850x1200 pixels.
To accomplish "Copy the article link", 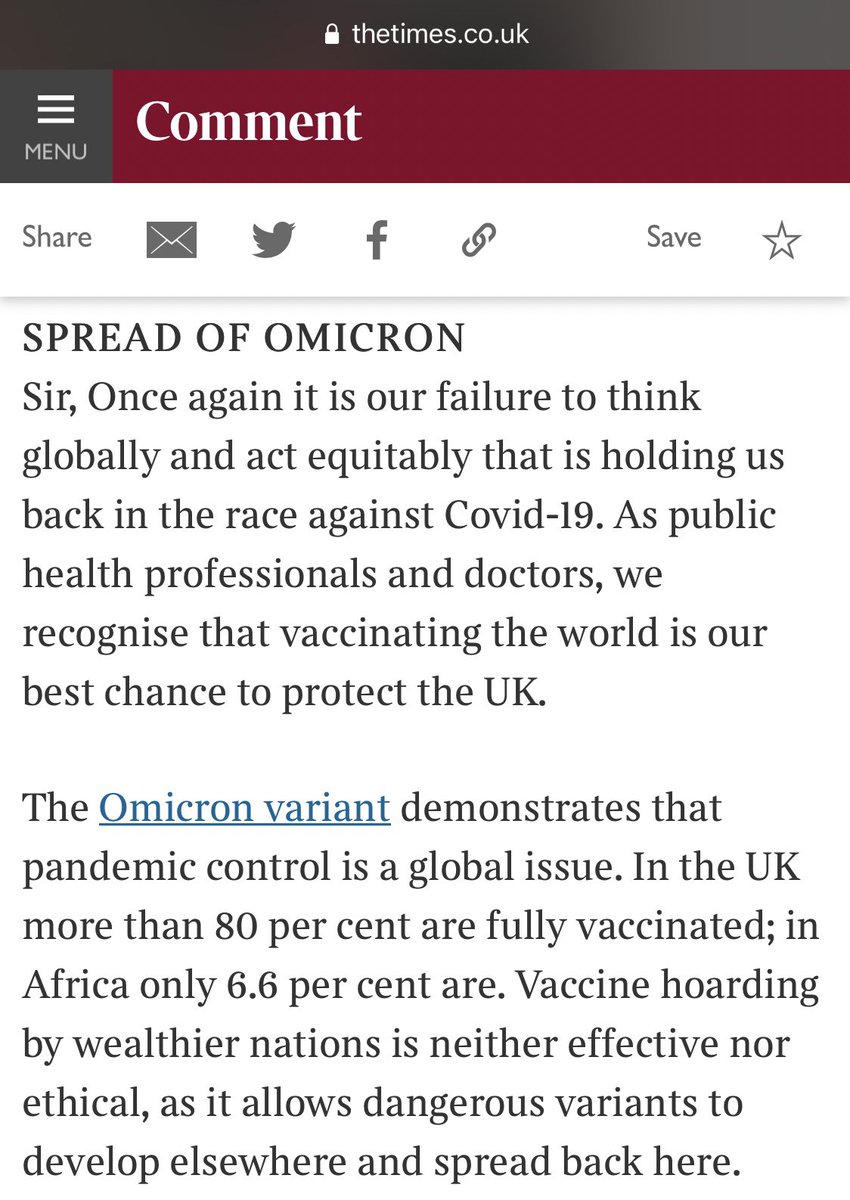I will pyautogui.click(x=479, y=240).
